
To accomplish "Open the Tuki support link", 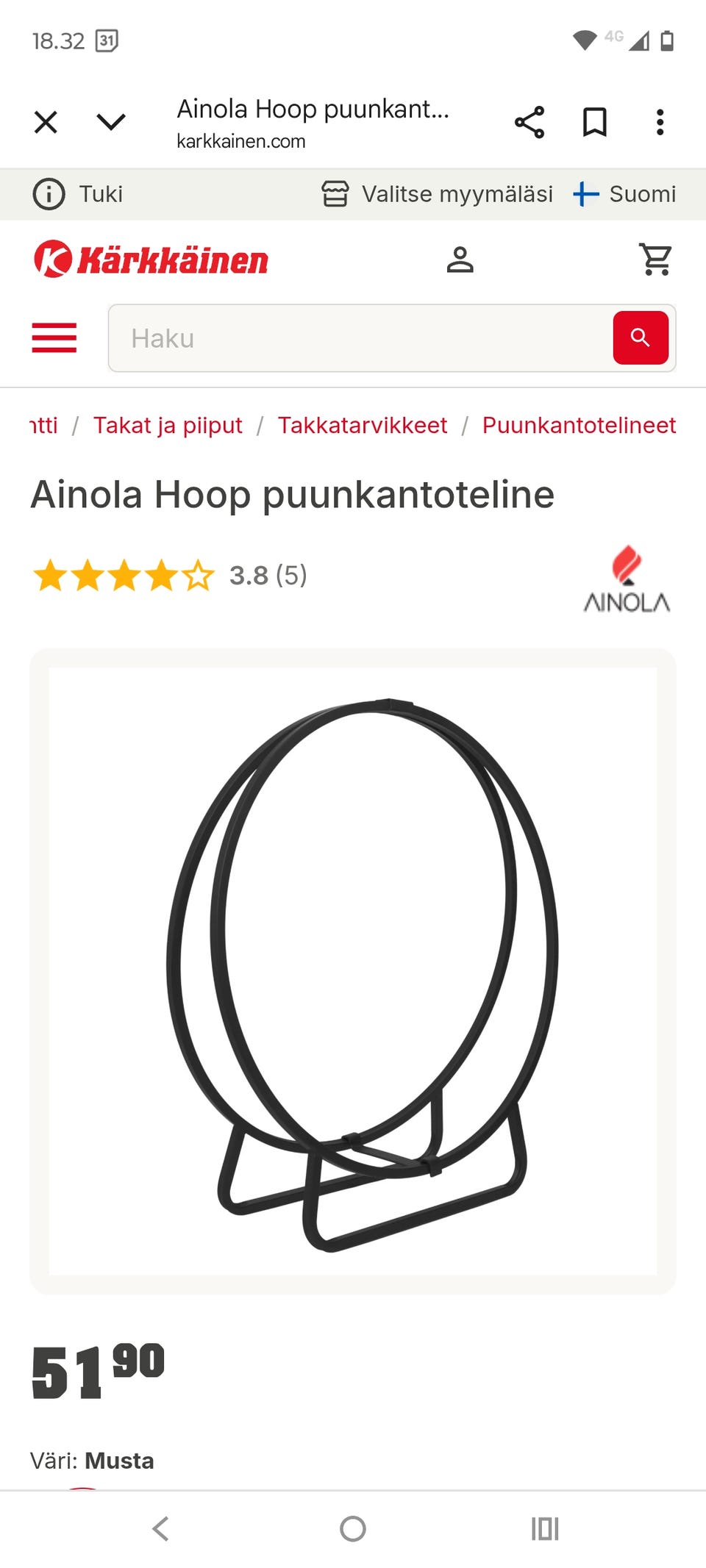I will coord(78,194).
